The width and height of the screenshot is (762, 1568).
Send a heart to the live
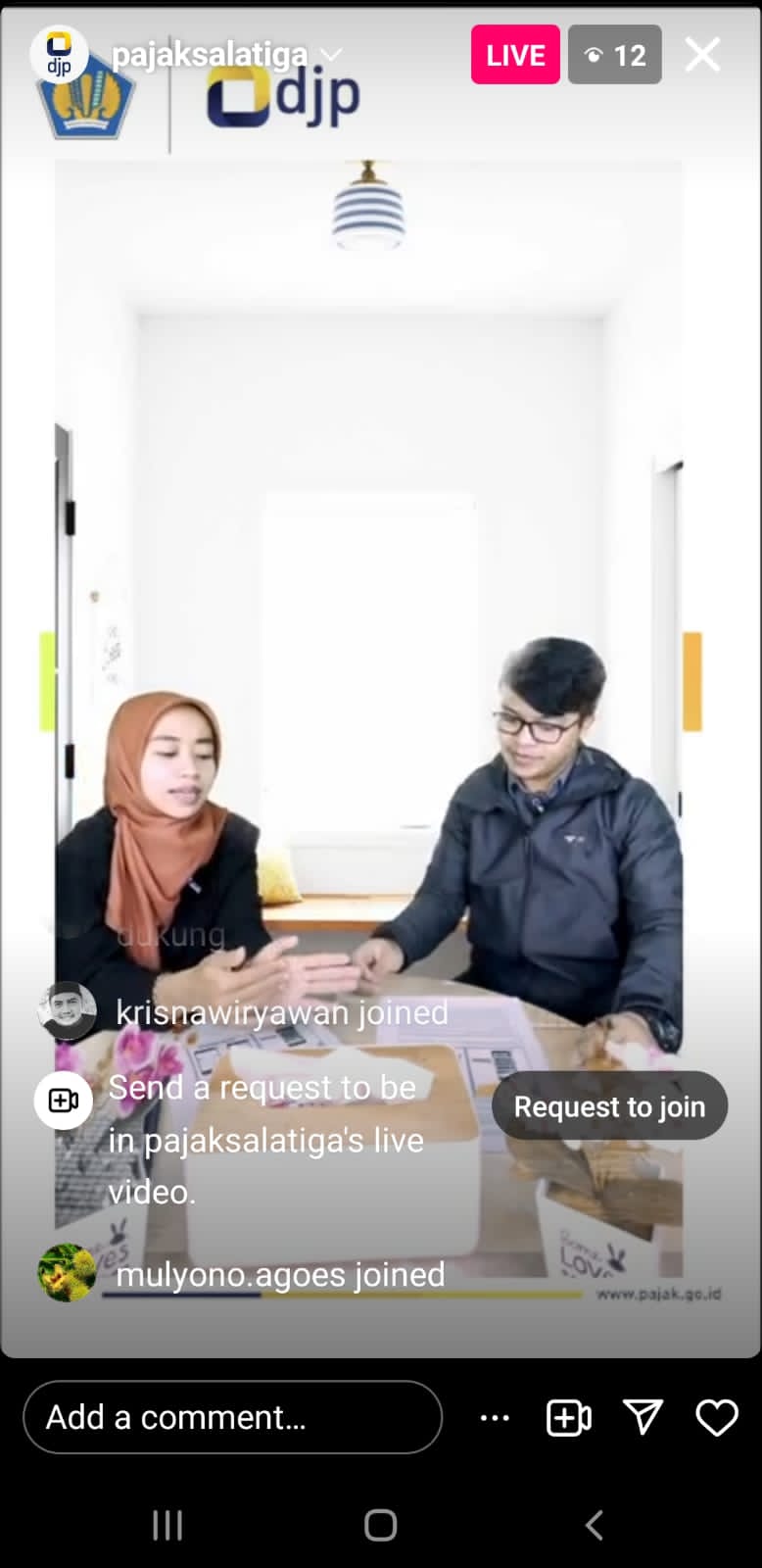(x=716, y=1417)
